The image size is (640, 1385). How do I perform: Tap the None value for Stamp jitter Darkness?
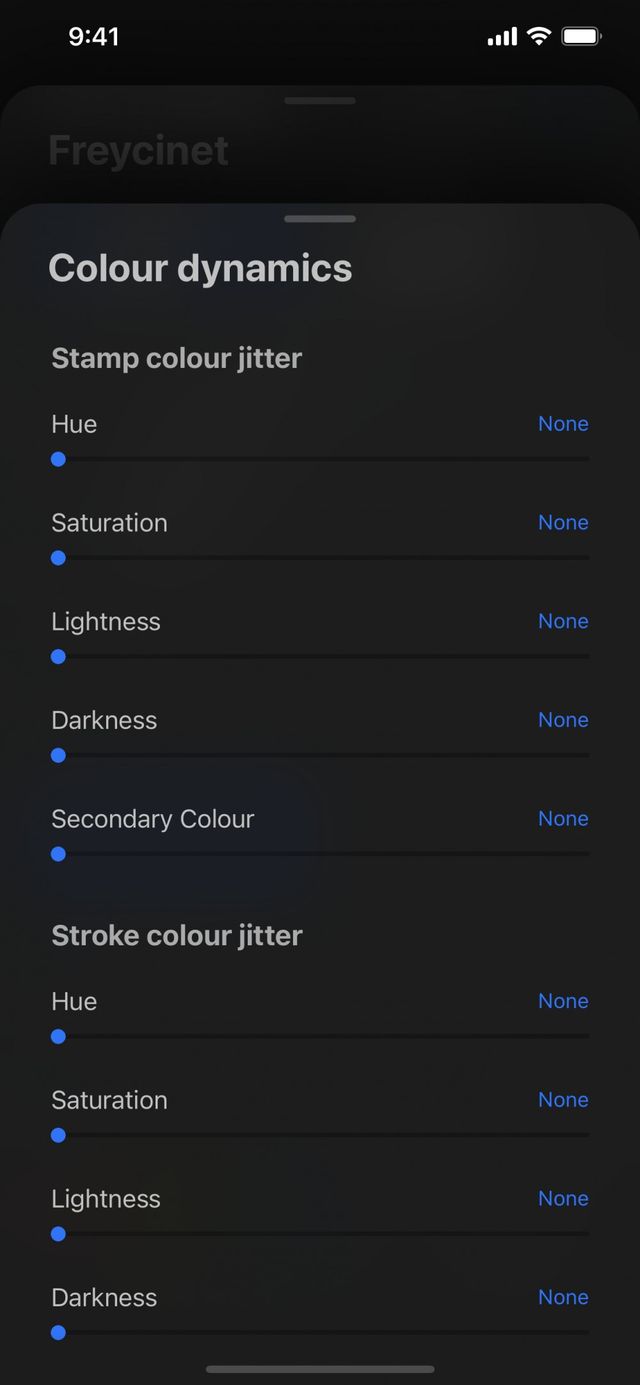click(563, 720)
